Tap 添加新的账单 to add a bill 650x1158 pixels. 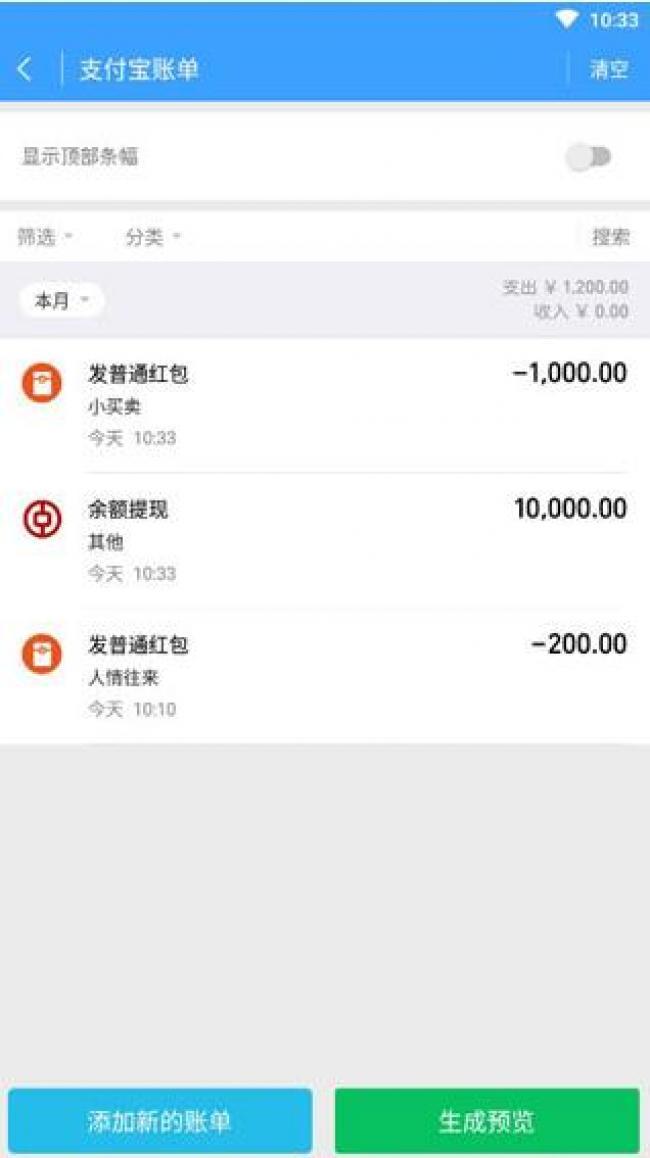coord(160,1121)
